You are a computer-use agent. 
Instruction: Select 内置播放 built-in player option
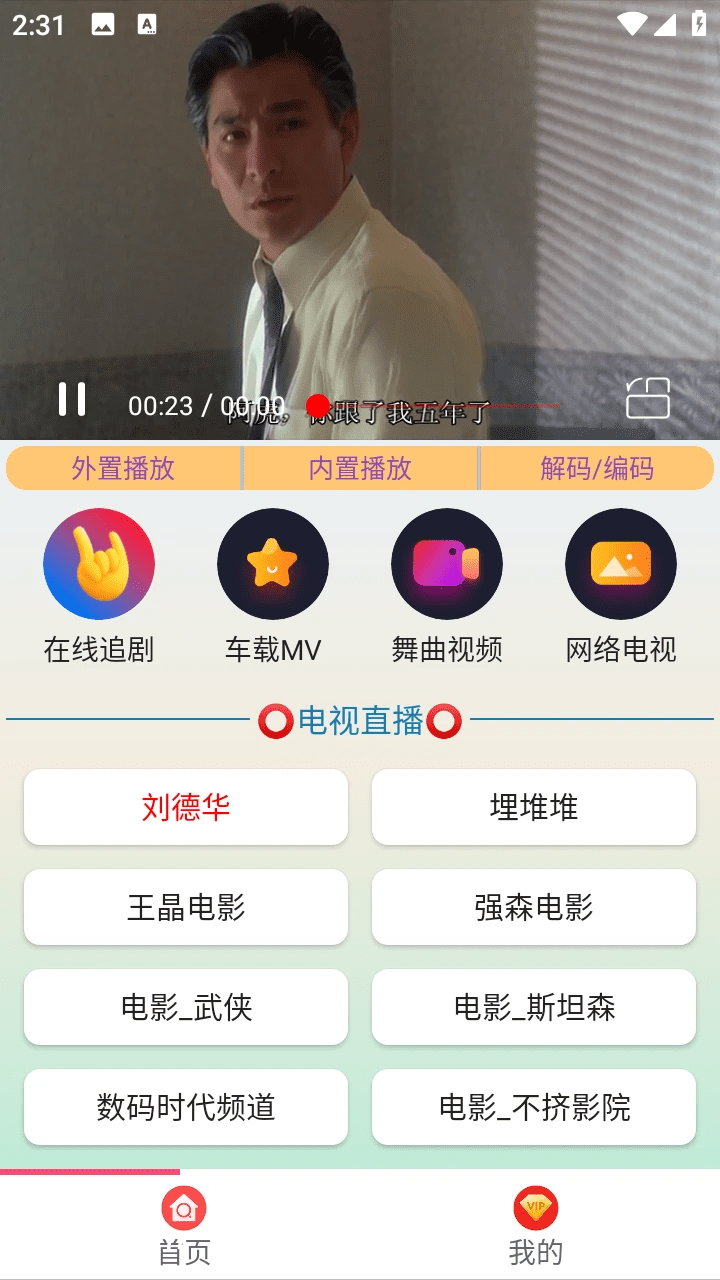pos(360,468)
